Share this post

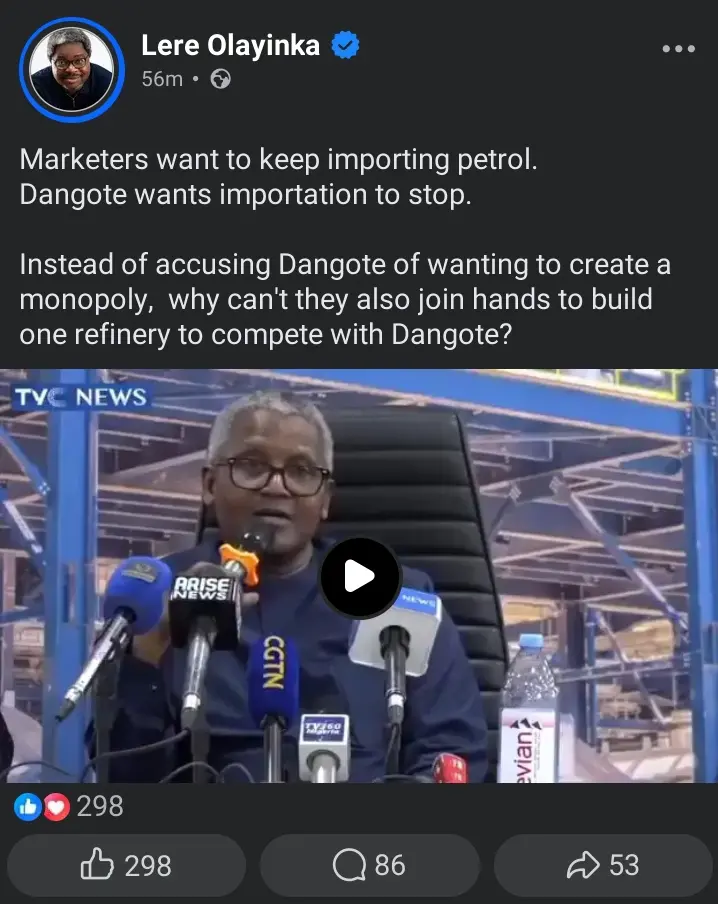603,865
